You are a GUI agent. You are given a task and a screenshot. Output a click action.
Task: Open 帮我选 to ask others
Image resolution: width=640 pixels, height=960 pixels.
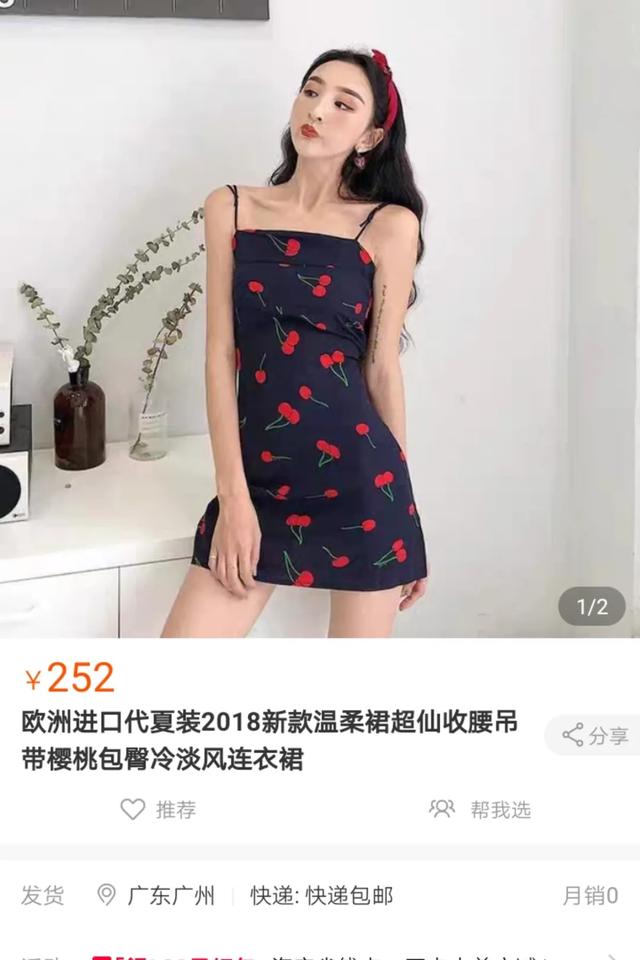click(480, 809)
